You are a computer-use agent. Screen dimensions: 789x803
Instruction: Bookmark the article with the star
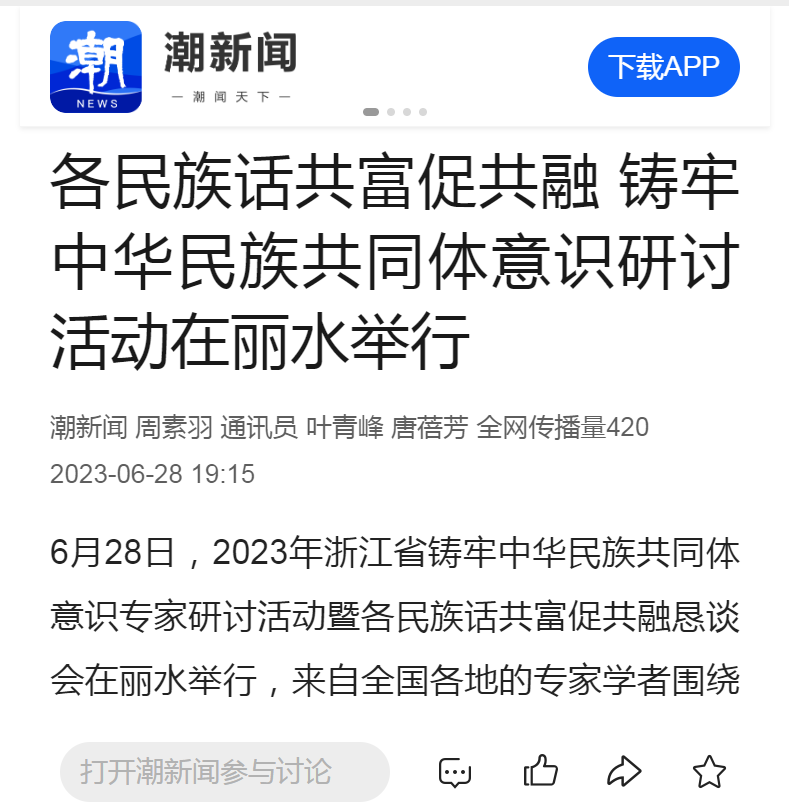coord(709,771)
